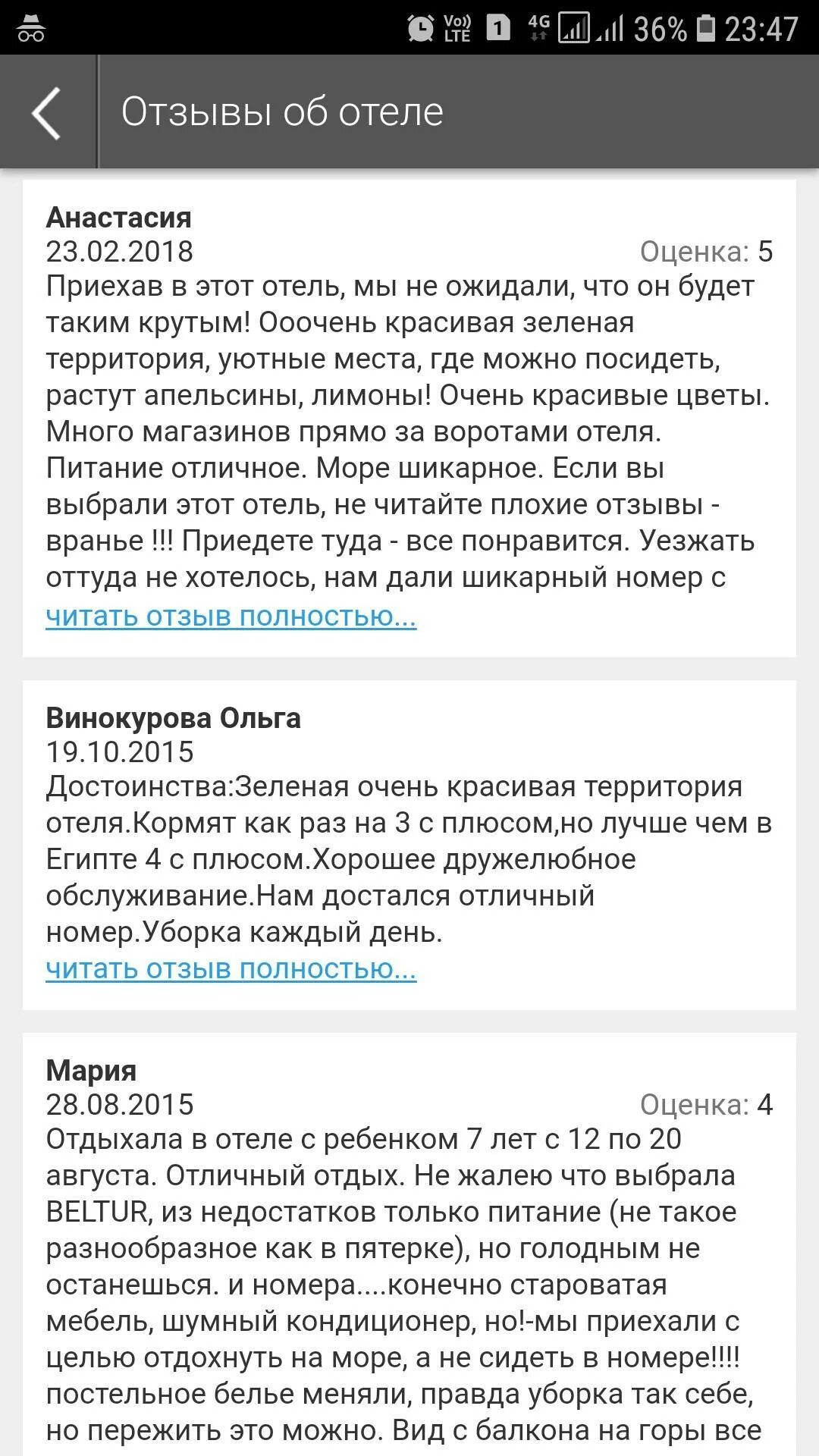This screenshot has width=819, height=1456.
Task: Go back from the hotel reviews screen
Action: point(47,112)
